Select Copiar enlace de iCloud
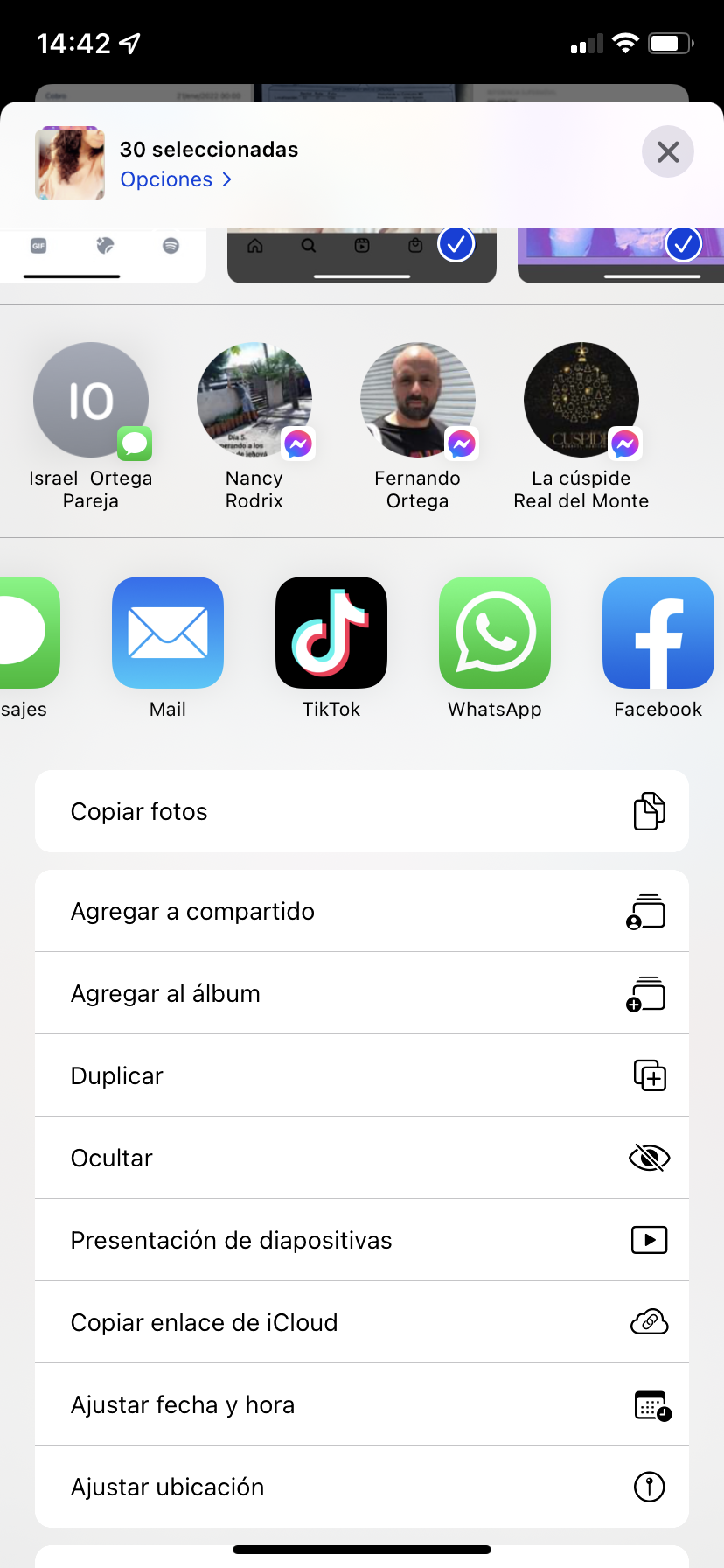The height and width of the screenshot is (1568, 724). [x=362, y=1322]
